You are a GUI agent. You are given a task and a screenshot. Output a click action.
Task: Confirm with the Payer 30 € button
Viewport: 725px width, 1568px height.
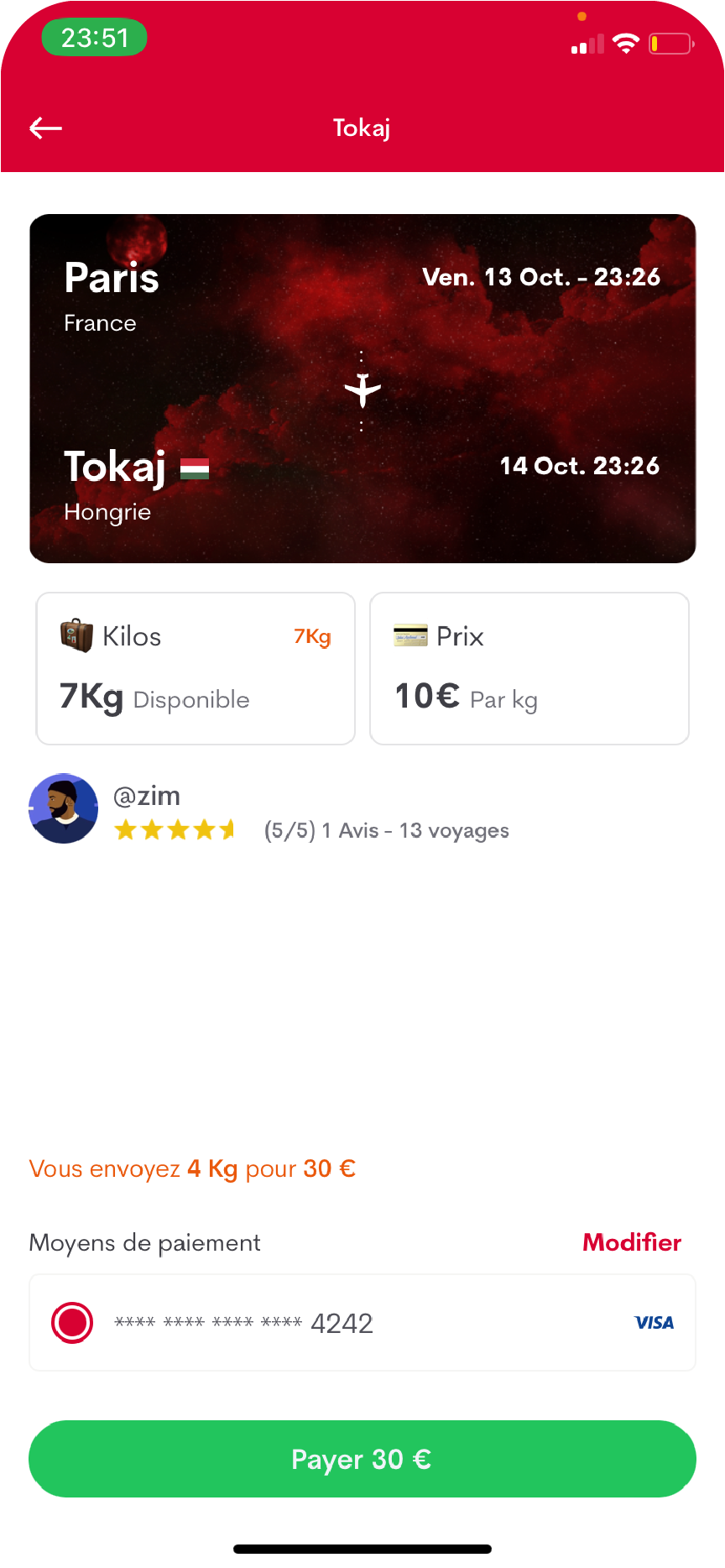(362, 1459)
